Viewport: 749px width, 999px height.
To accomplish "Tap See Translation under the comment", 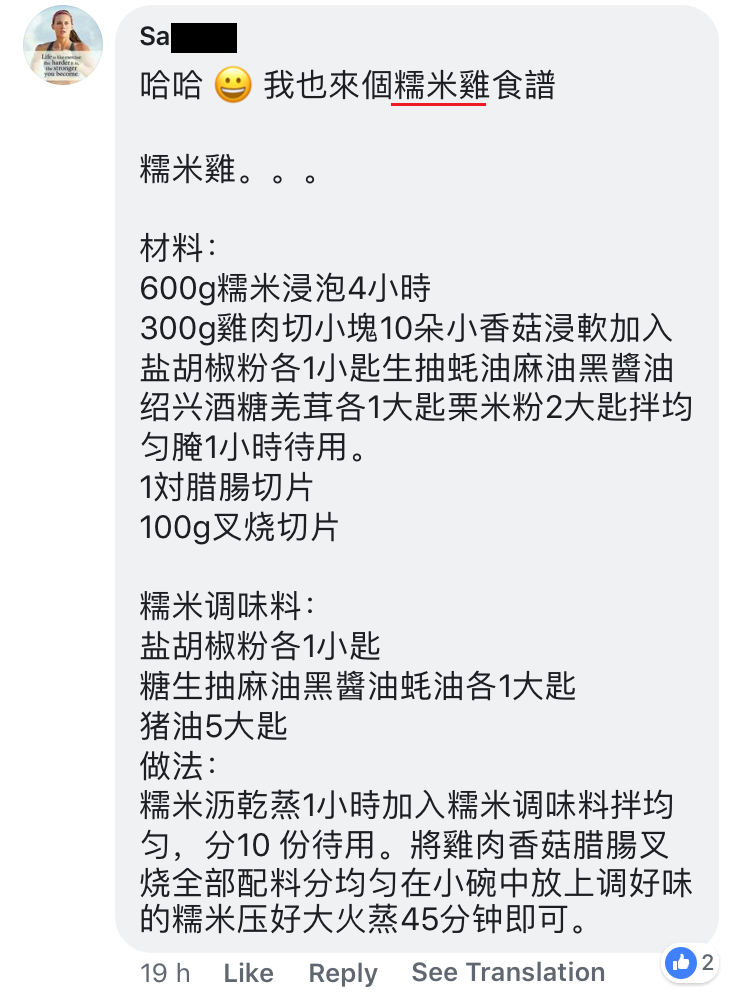I will click(508, 973).
